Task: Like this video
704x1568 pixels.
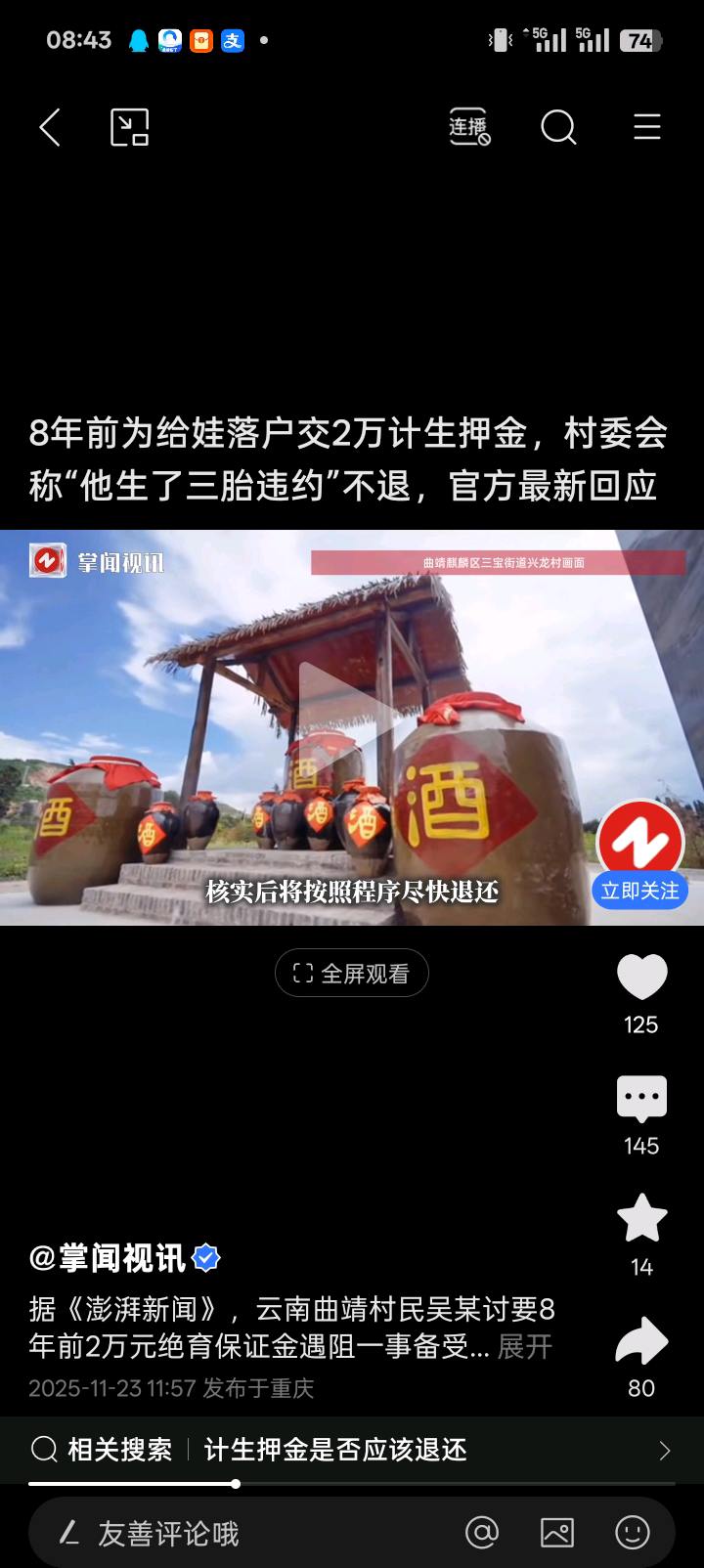Action: pyautogui.click(x=641, y=978)
